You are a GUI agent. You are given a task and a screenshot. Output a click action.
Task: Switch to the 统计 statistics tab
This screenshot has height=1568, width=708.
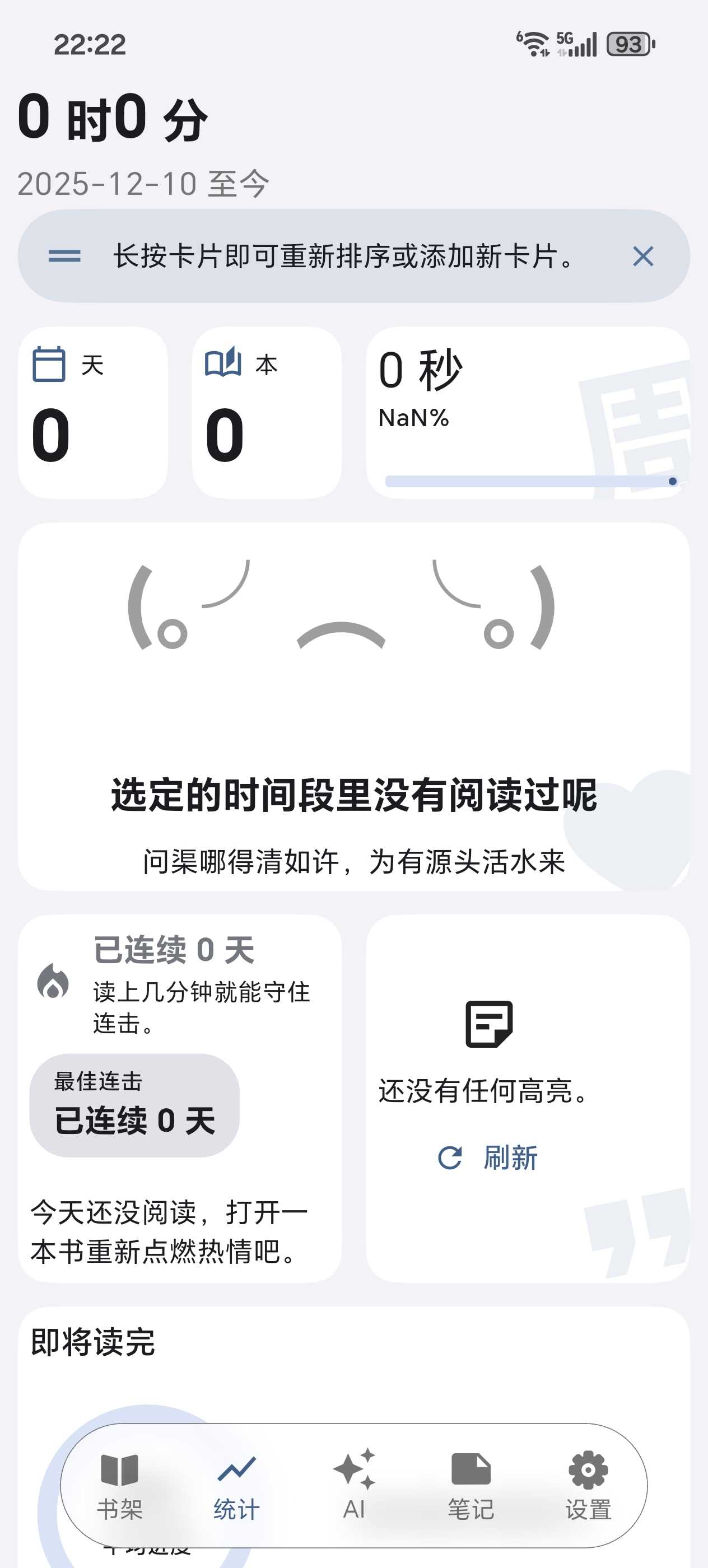point(237,1485)
